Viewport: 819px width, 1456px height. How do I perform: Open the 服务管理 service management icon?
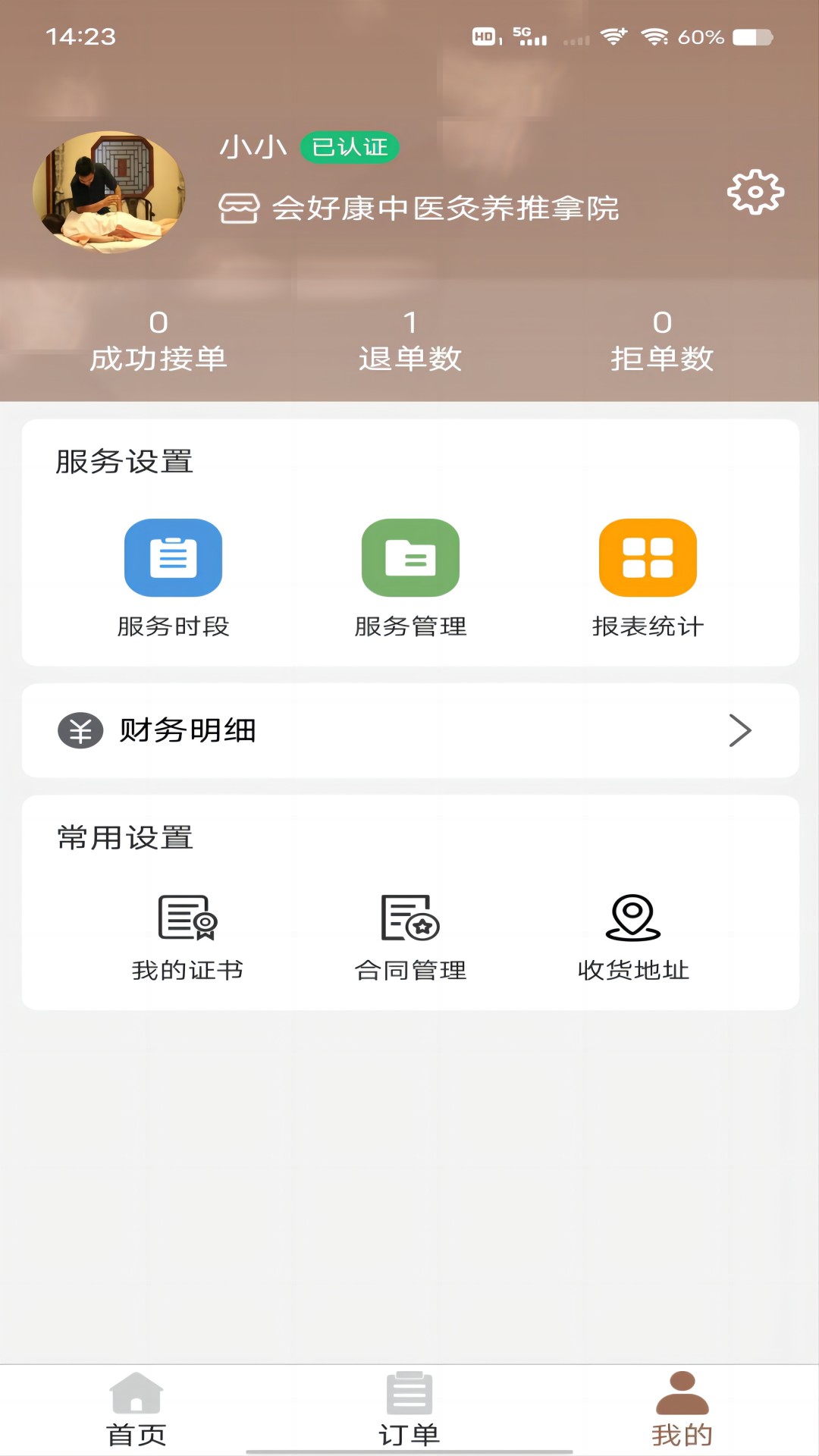click(x=410, y=557)
